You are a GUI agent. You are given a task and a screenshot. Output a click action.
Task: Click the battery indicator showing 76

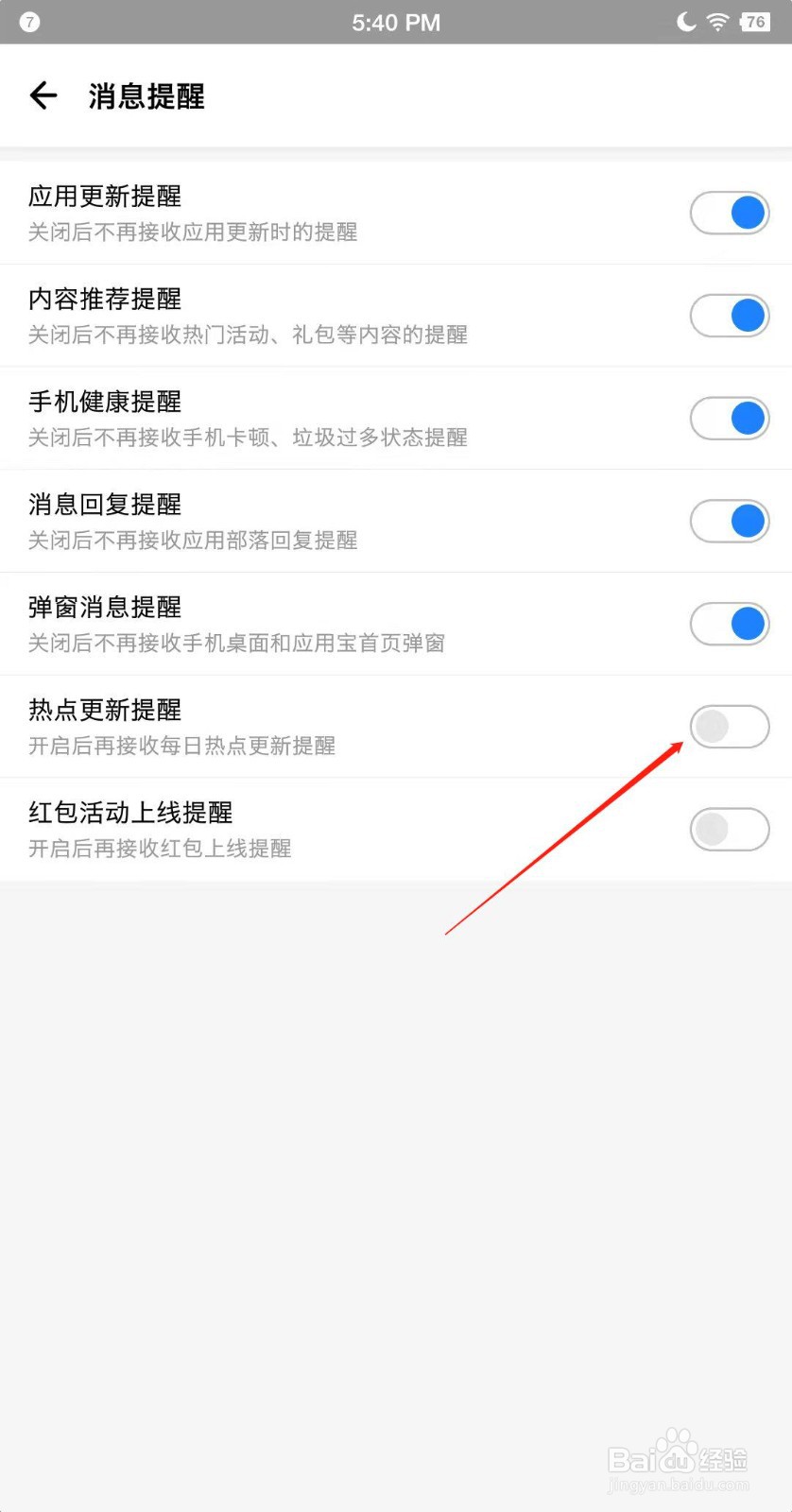(x=753, y=22)
